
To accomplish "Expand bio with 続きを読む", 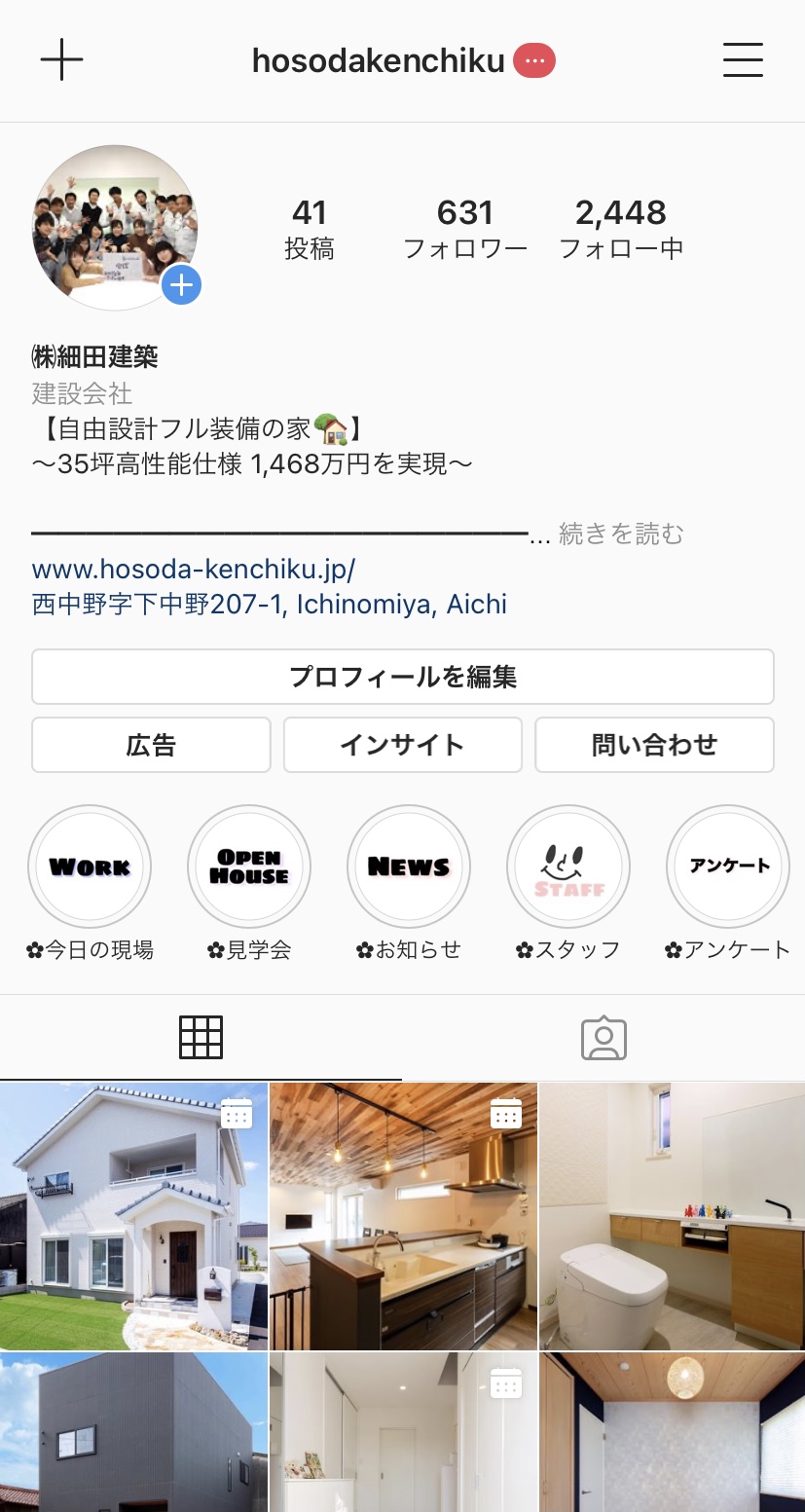I will (x=621, y=534).
